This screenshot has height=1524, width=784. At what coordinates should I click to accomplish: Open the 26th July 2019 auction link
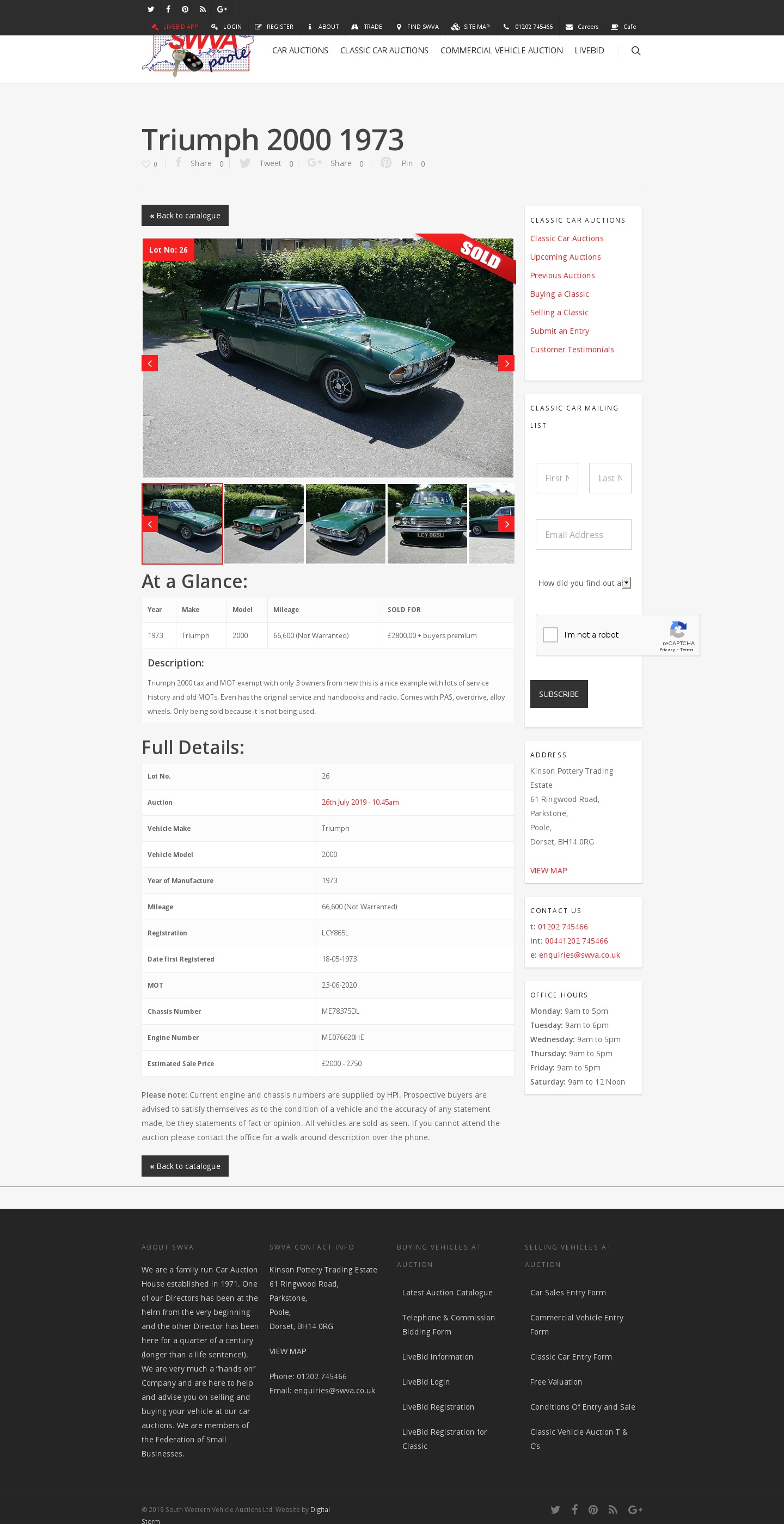360,802
